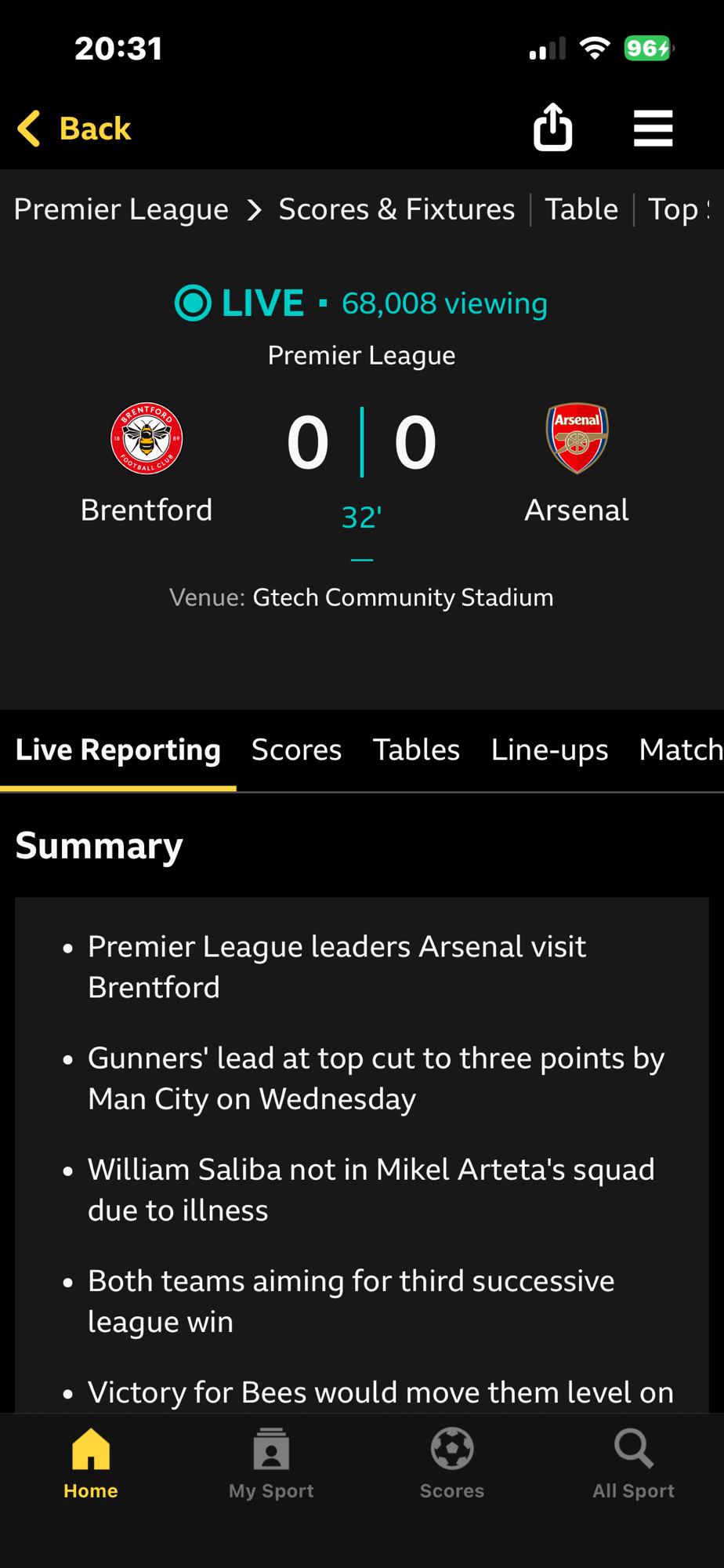
Task: Select the Live Reporting tab
Action: coord(118,750)
